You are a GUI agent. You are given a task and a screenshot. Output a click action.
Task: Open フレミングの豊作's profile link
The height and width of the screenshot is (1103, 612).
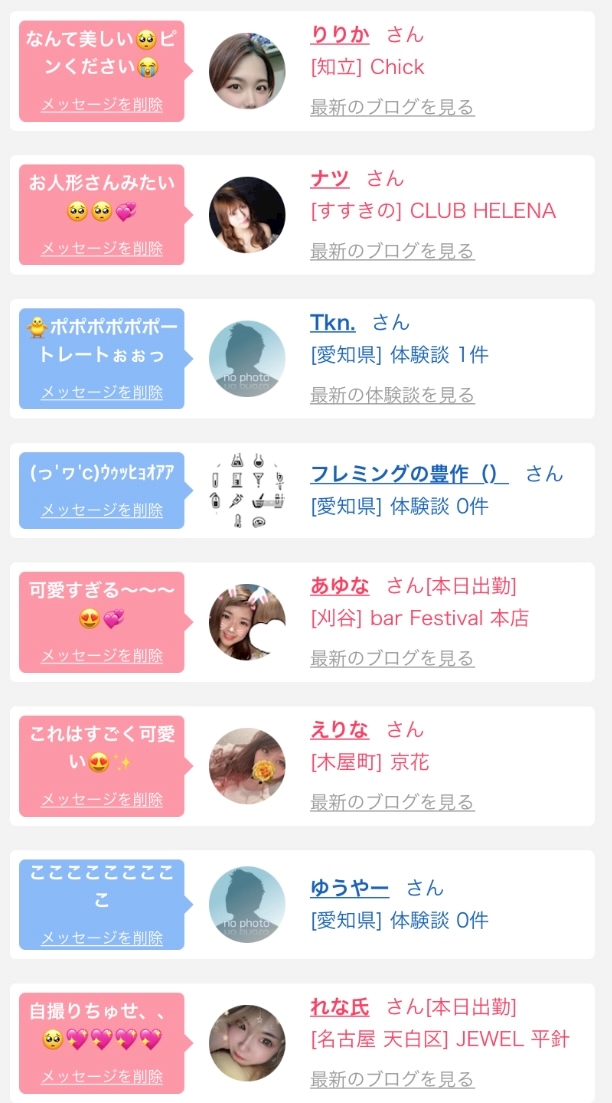tap(409, 474)
